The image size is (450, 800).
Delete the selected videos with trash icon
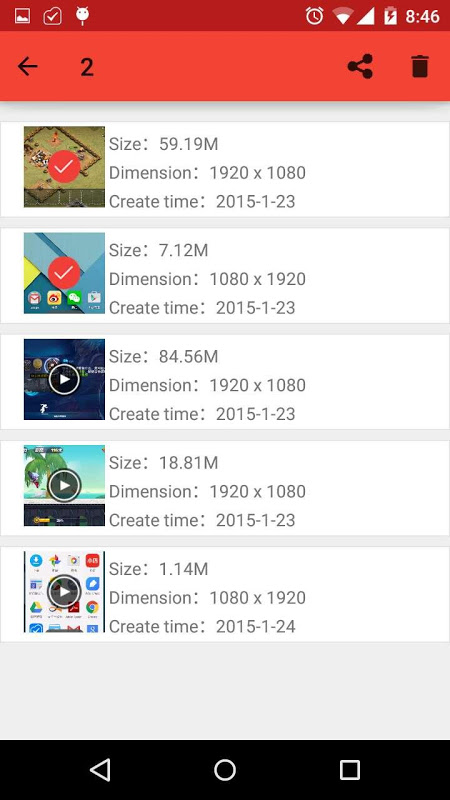pyautogui.click(x=420, y=66)
